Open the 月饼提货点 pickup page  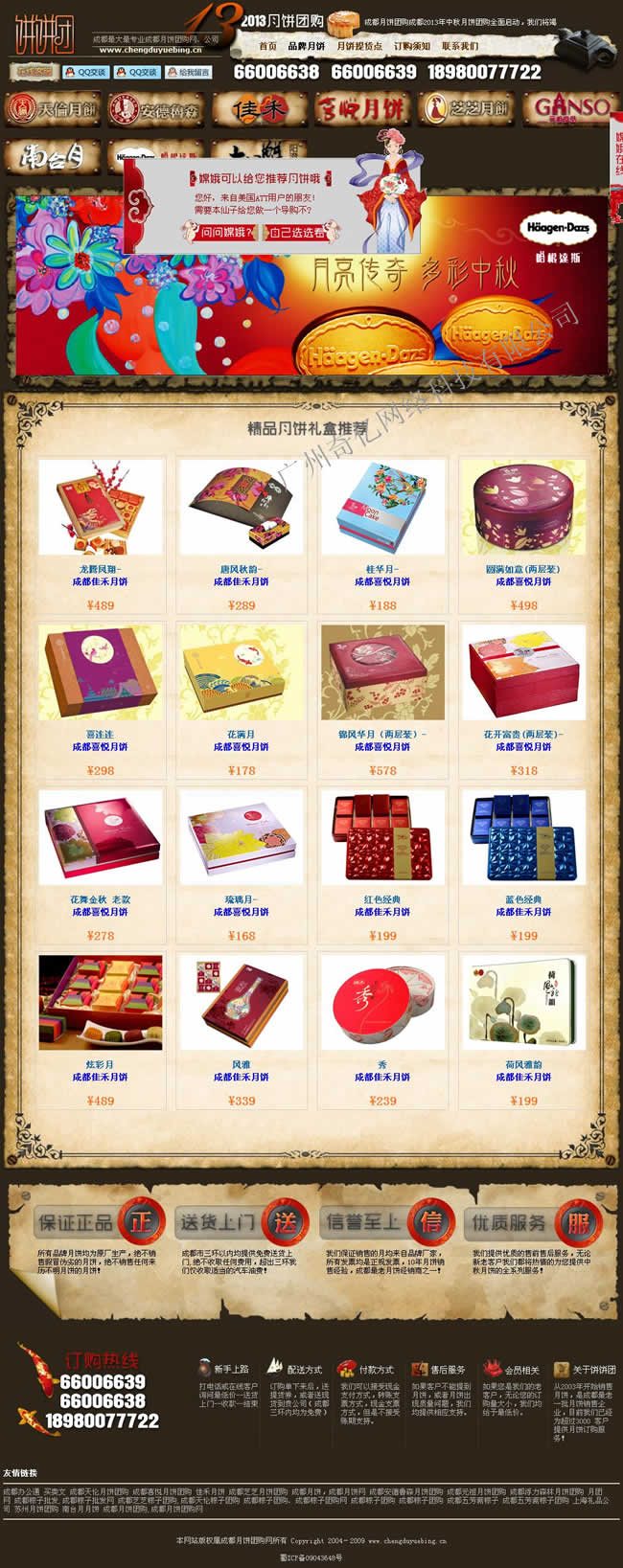359,46
